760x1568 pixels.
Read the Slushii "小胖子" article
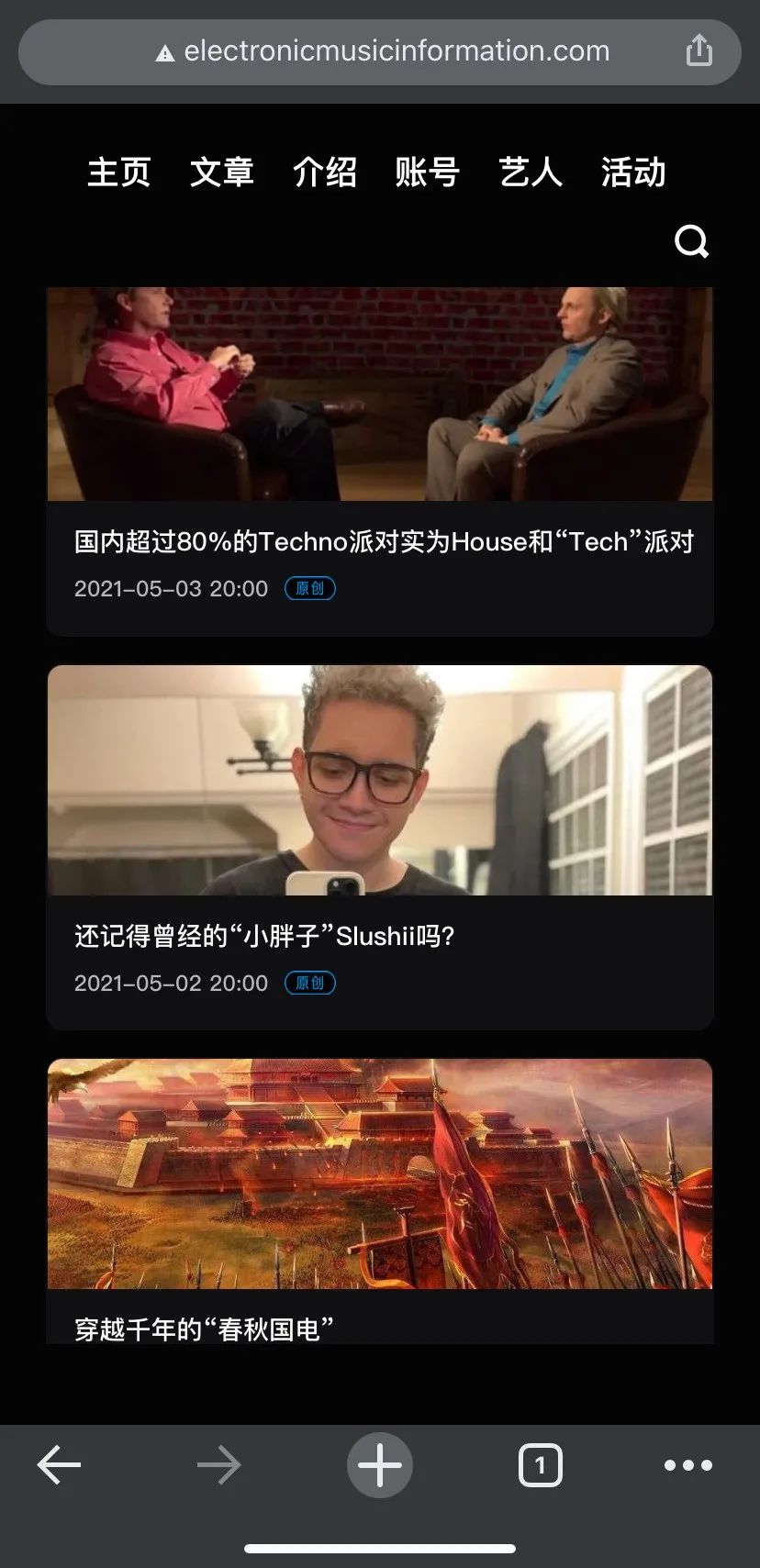[264, 936]
